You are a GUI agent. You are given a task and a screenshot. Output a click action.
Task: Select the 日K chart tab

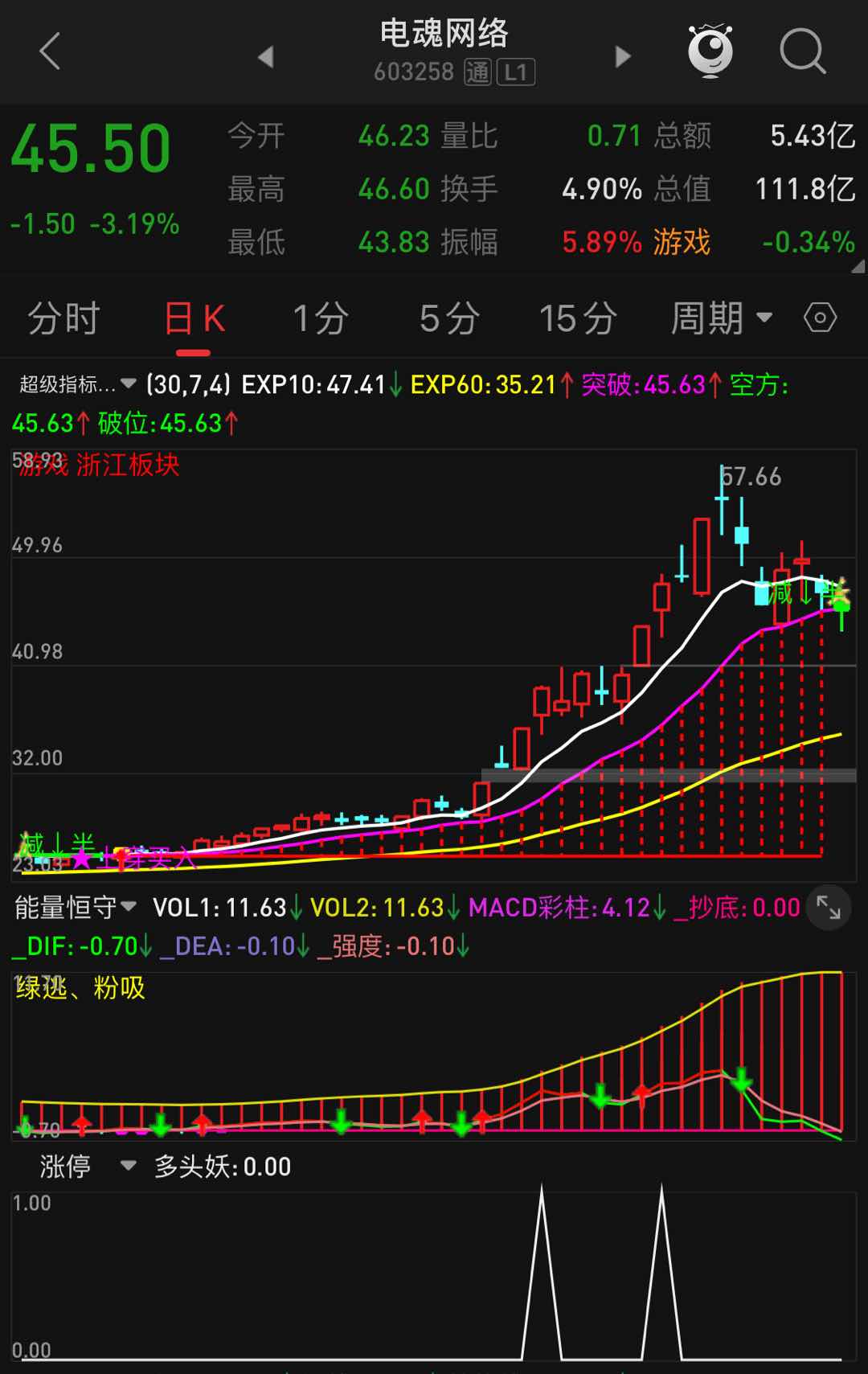pos(194,319)
